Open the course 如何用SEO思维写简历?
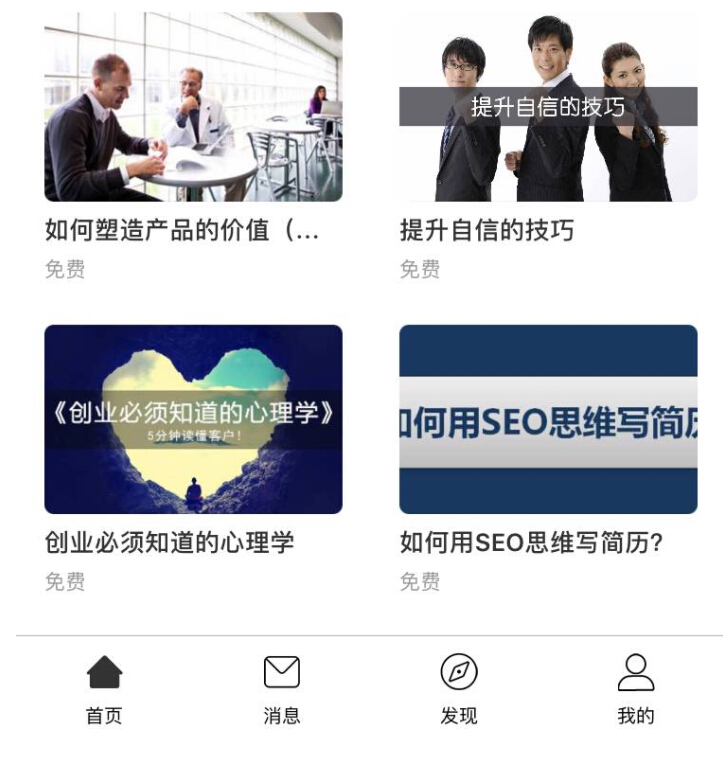The image size is (723, 757). (x=548, y=419)
